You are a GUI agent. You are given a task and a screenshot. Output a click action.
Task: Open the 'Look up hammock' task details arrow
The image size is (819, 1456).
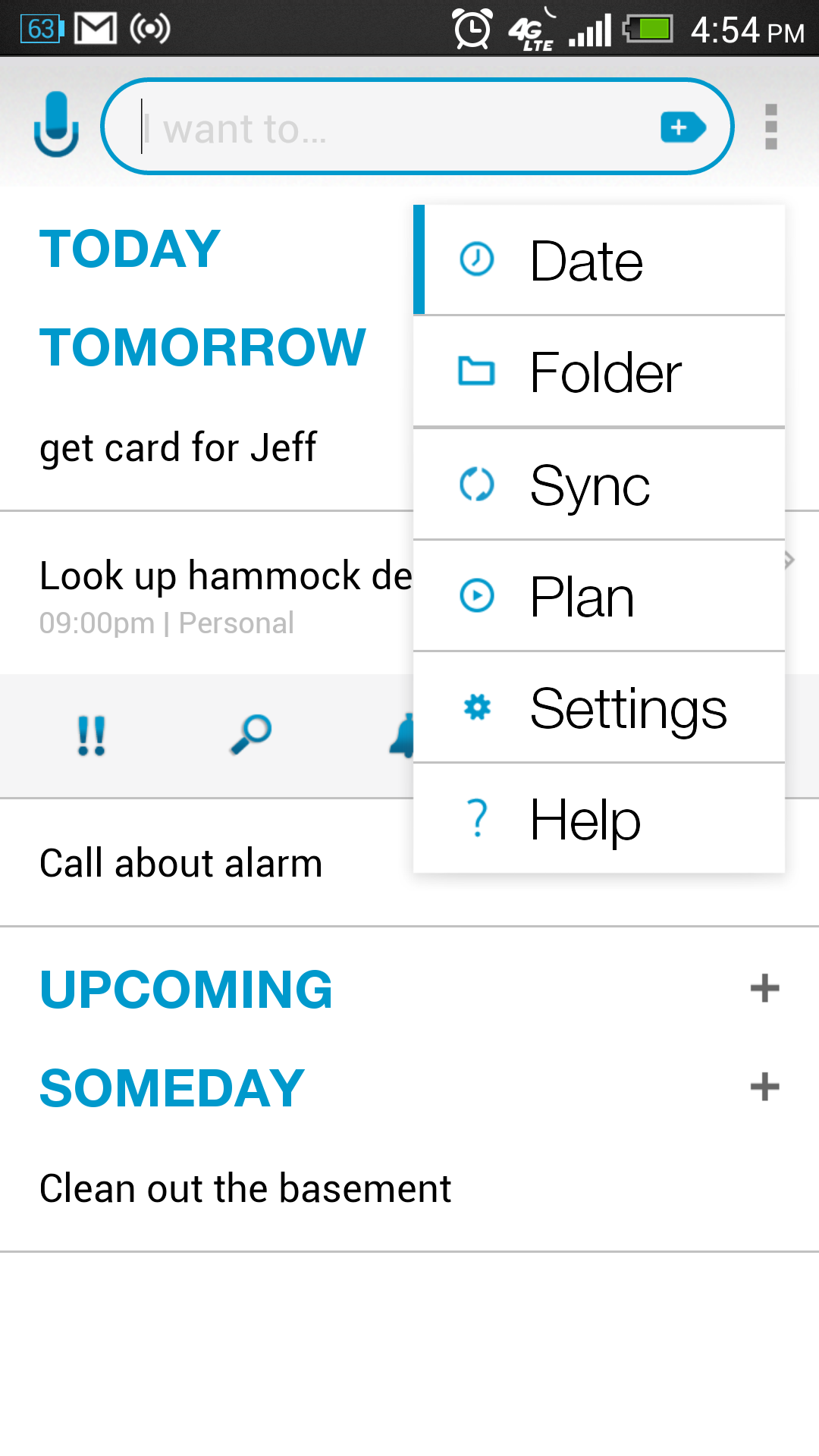790,561
